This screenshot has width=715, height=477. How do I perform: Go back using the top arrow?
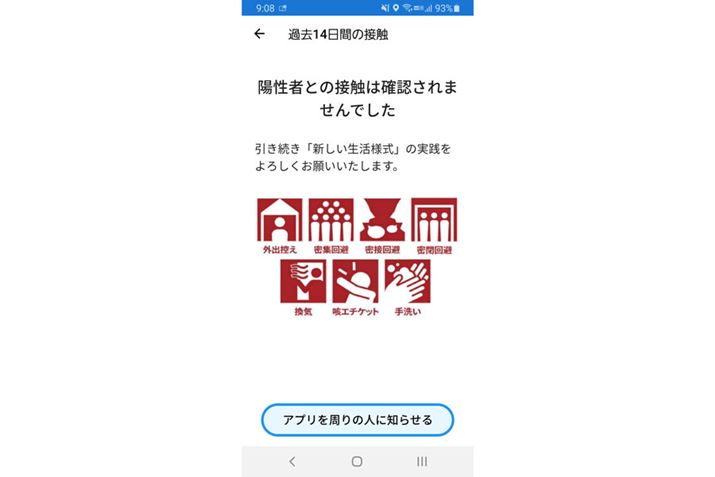coord(260,34)
